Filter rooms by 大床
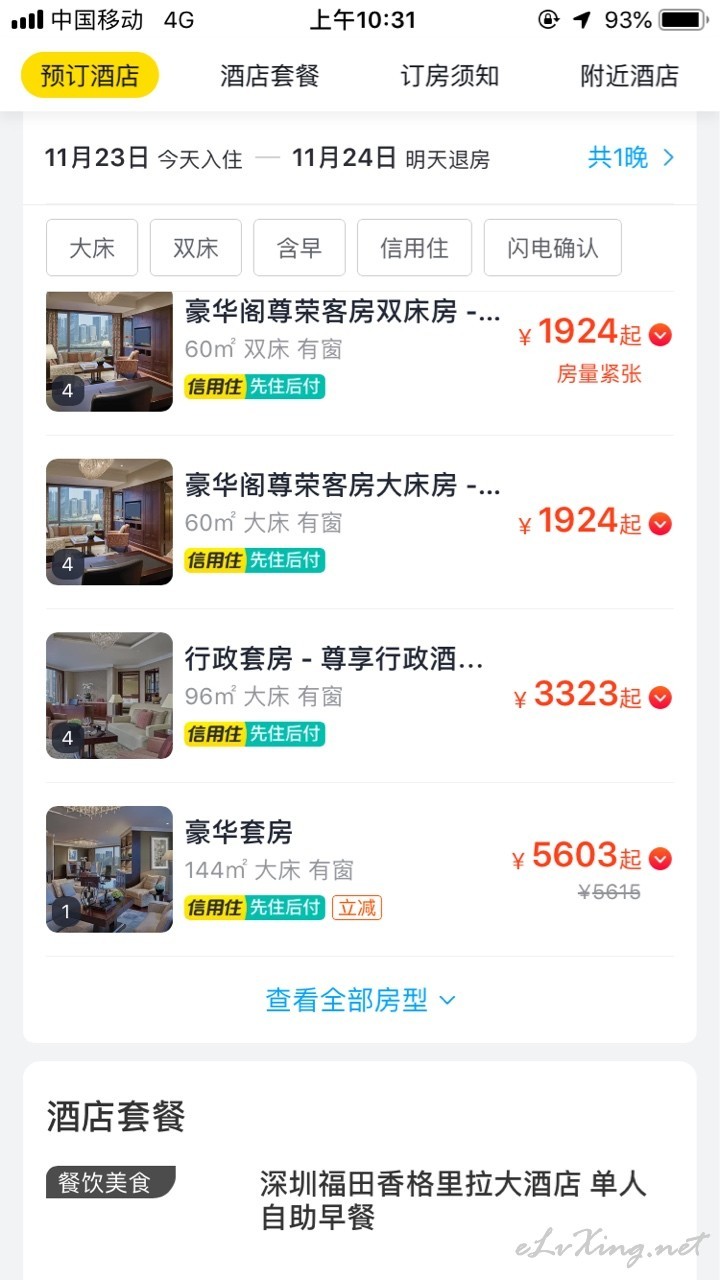The image size is (720, 1280). (92, 248)
